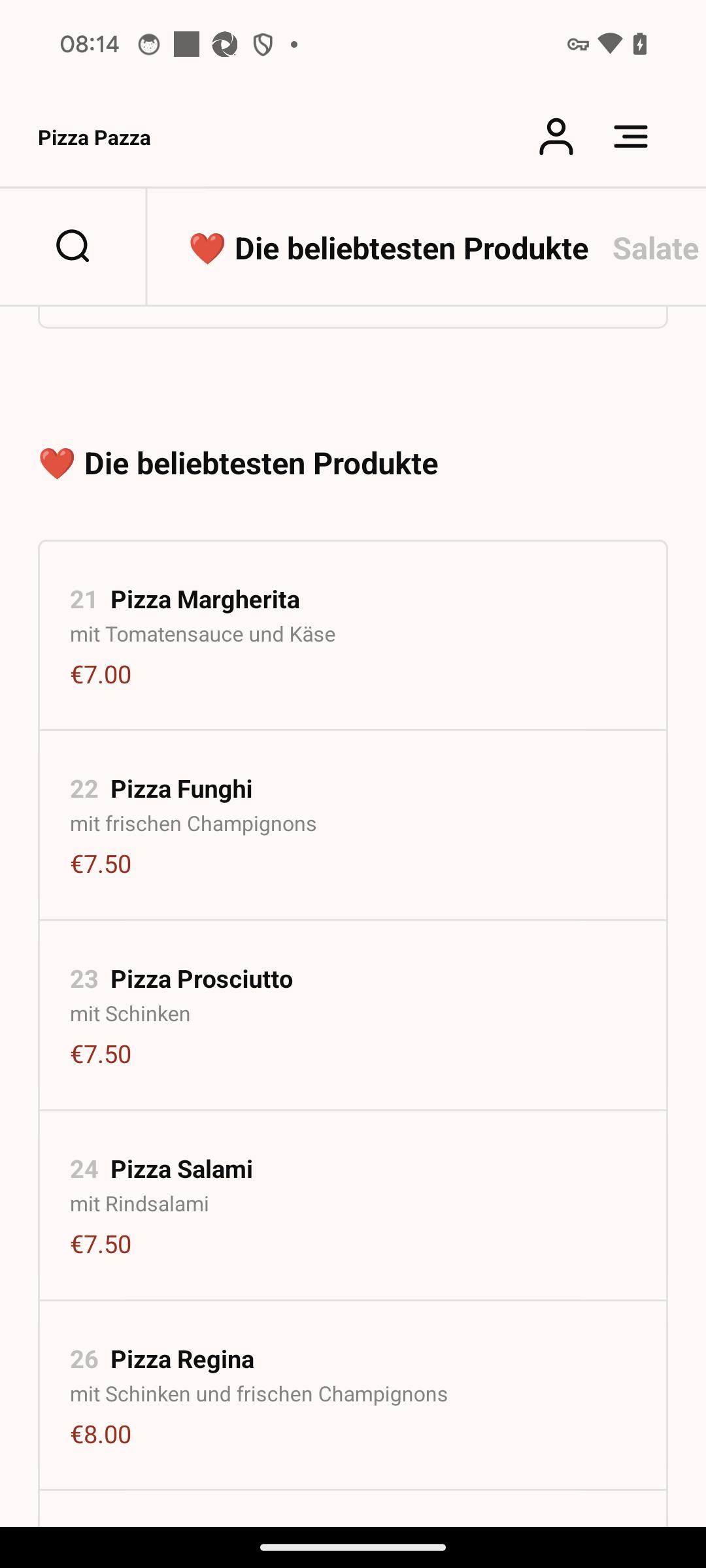Viewport: 706px width, 1568px height.
Task: Open Pizza Margherita item
Action: coord(353,636)
